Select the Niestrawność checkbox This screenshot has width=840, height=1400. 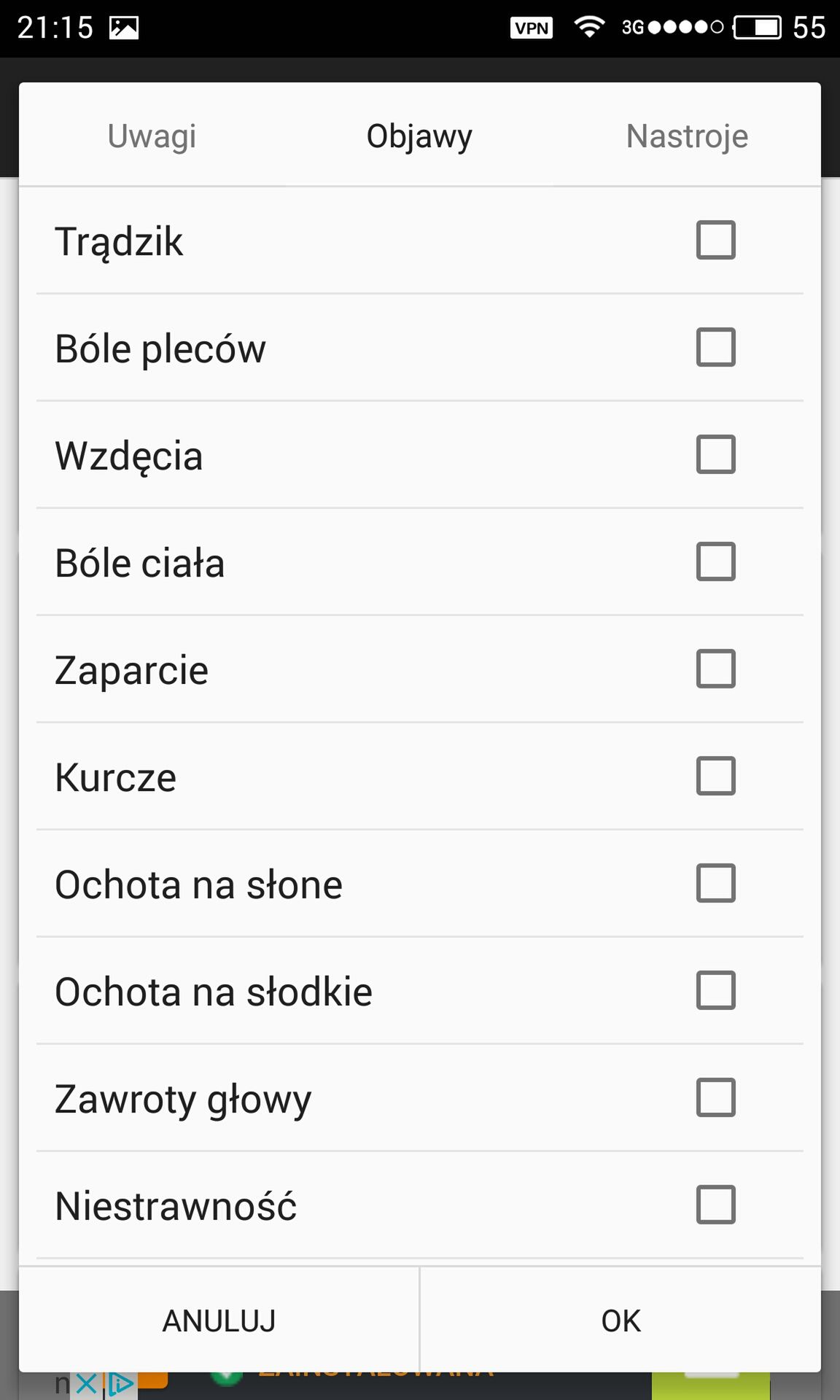tap(715, 1205)
